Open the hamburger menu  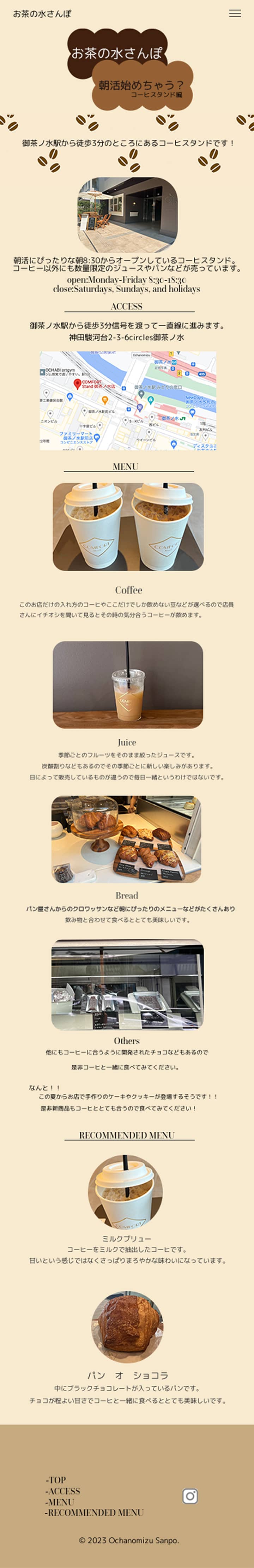pos(235,13)
